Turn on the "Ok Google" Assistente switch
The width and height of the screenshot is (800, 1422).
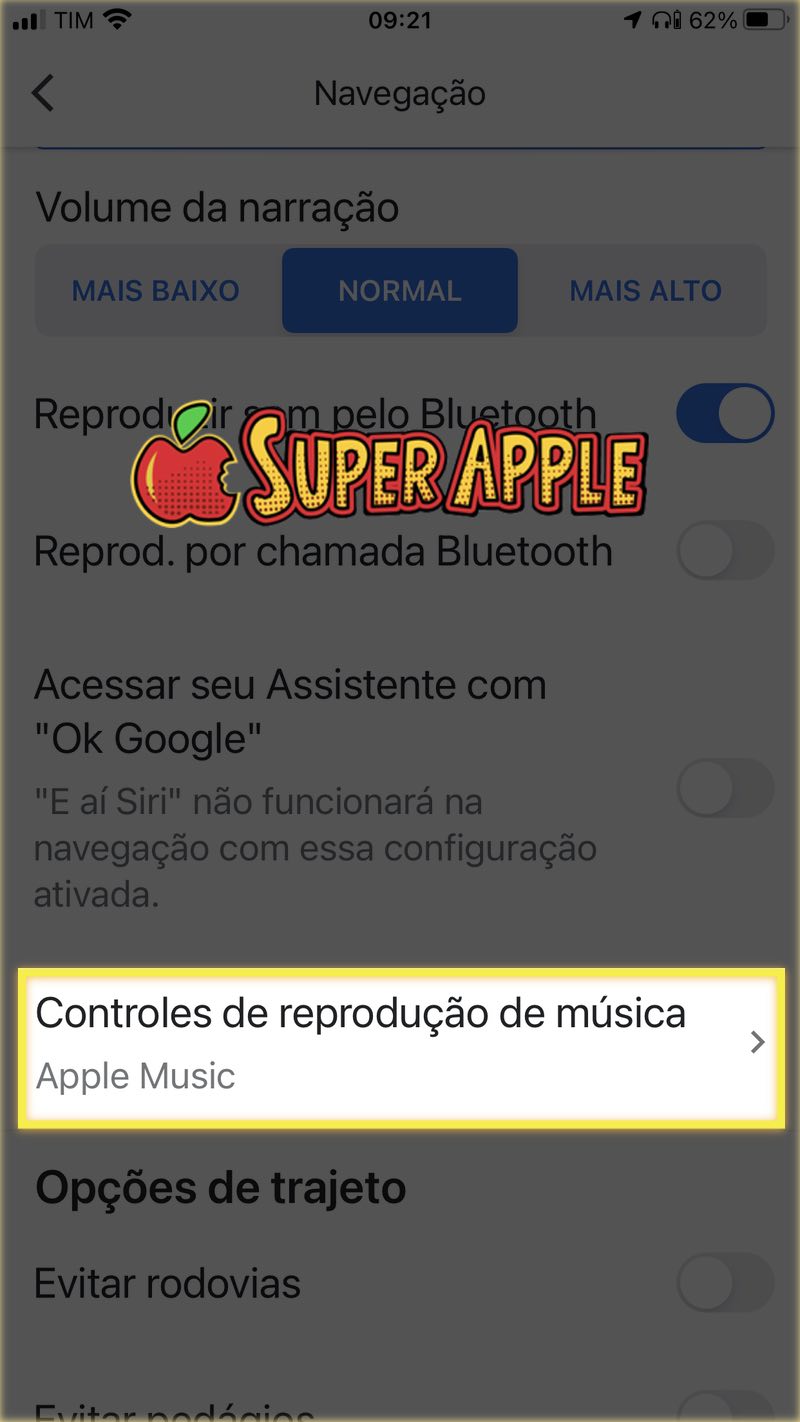pyautogui.click(x=725, y=788)
